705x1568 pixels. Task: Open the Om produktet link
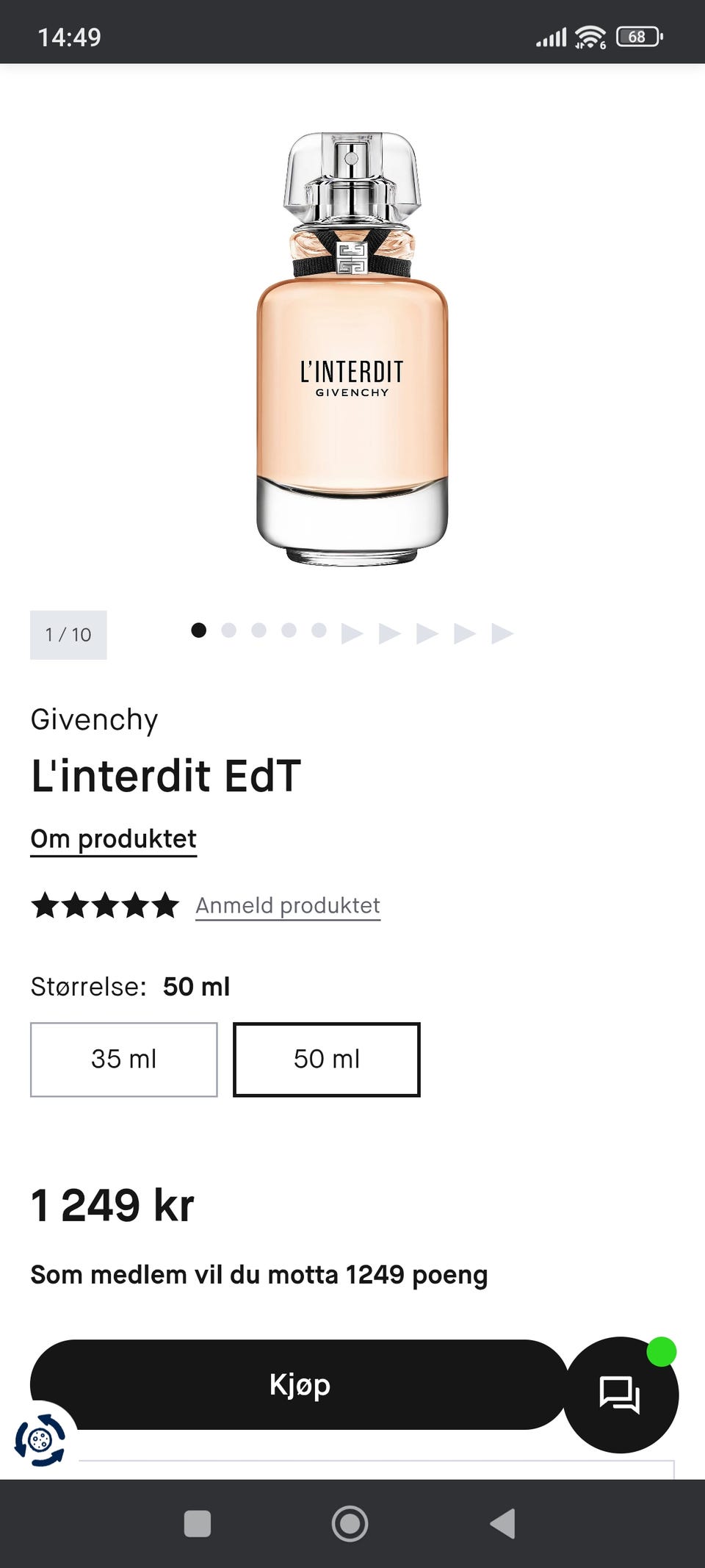(x=114, y=838)
